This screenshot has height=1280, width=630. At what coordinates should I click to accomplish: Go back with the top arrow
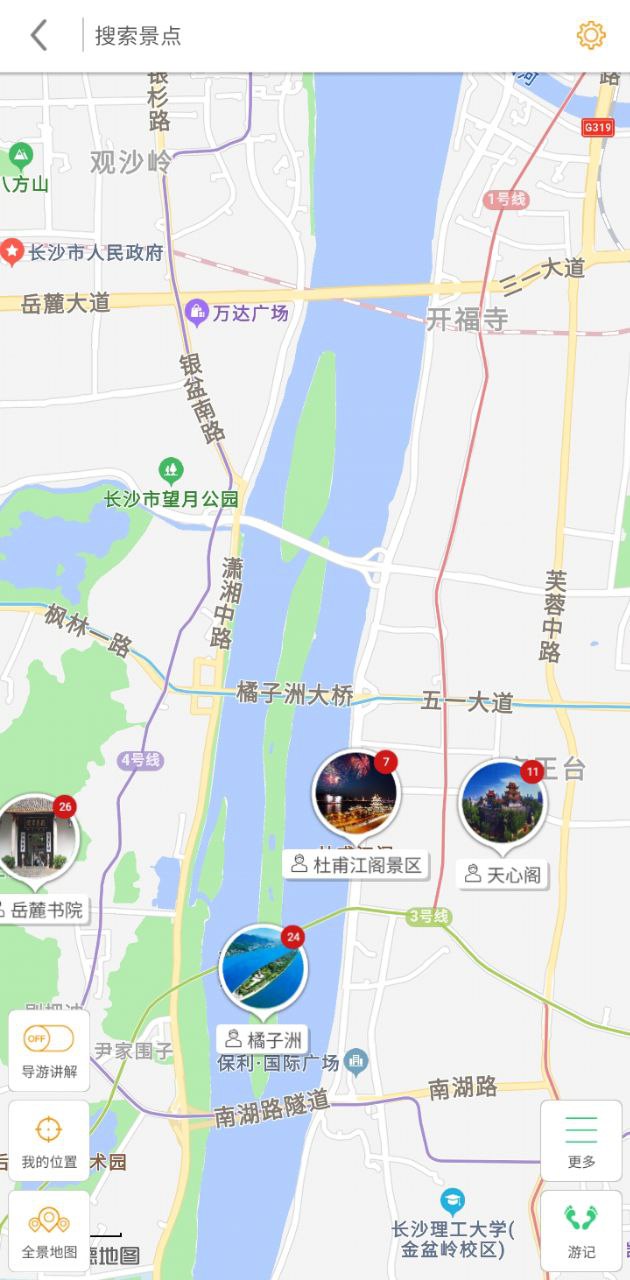pos(39,36)
